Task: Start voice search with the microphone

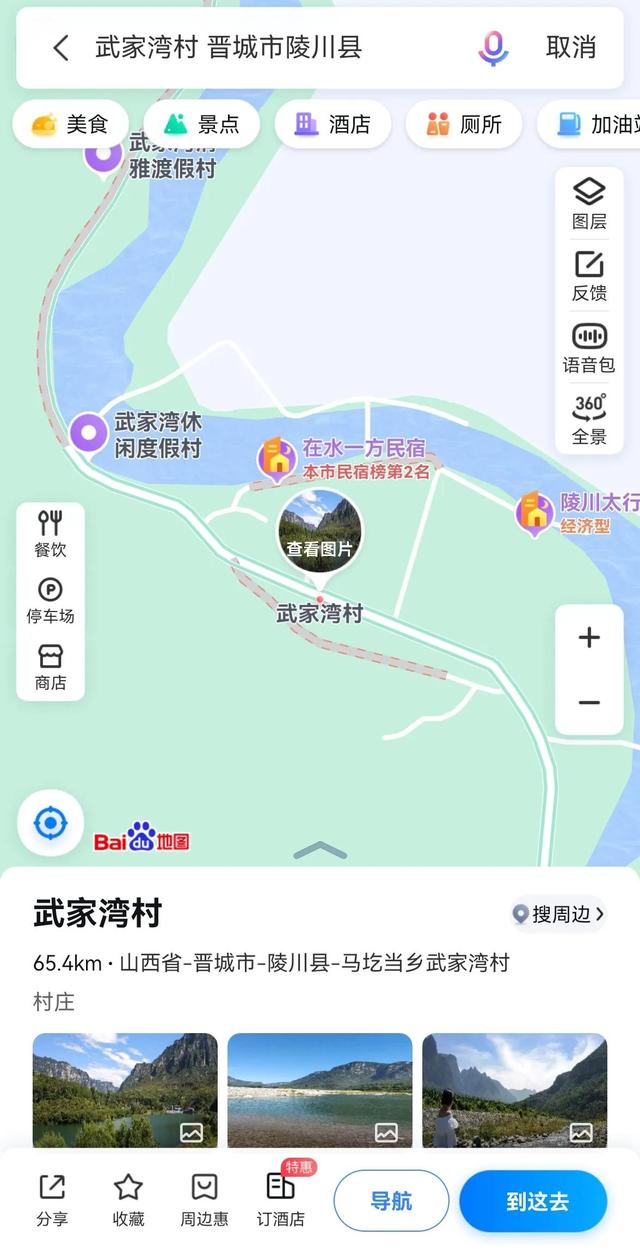Action: coord(493,47)
